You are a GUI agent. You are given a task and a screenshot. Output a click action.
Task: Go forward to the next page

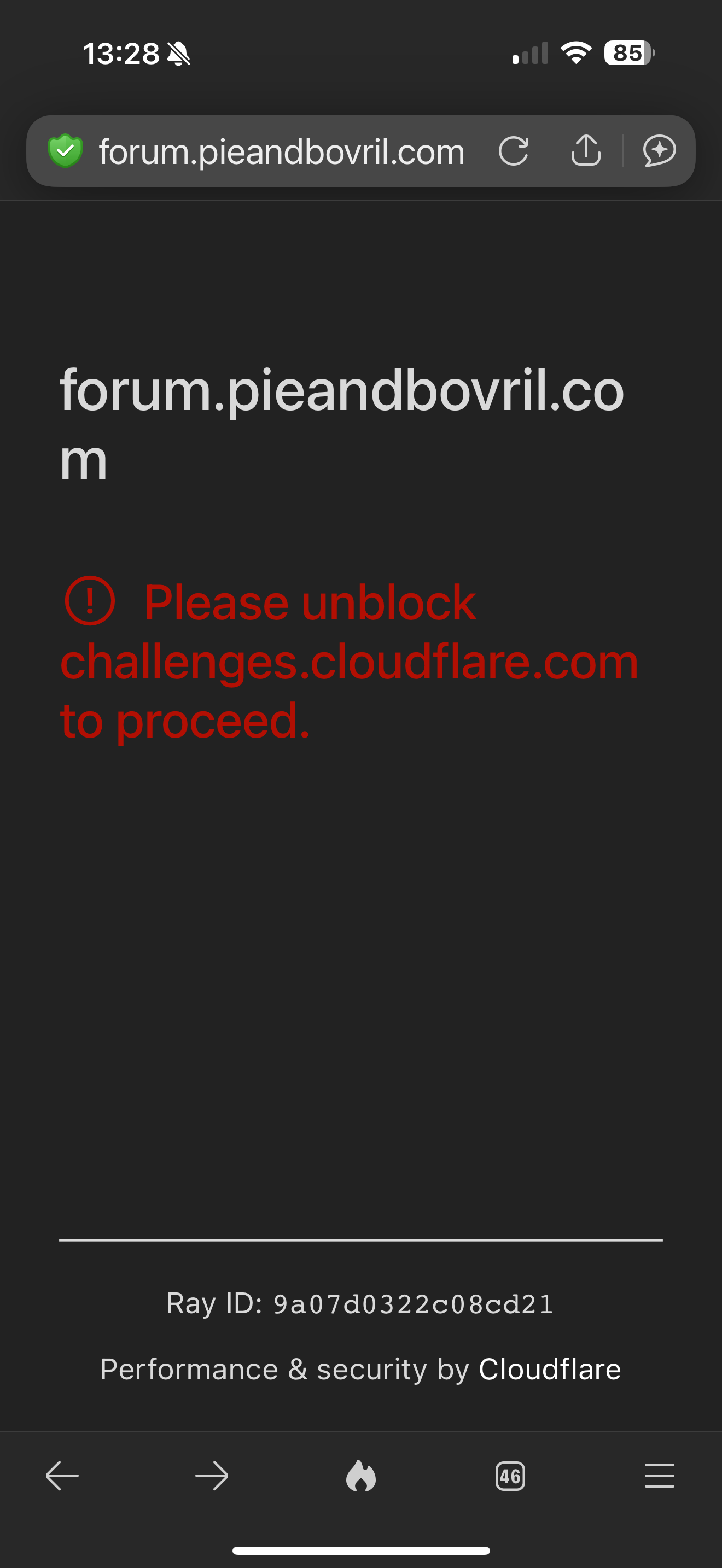pyautogui.click(x=211, y=1476)
